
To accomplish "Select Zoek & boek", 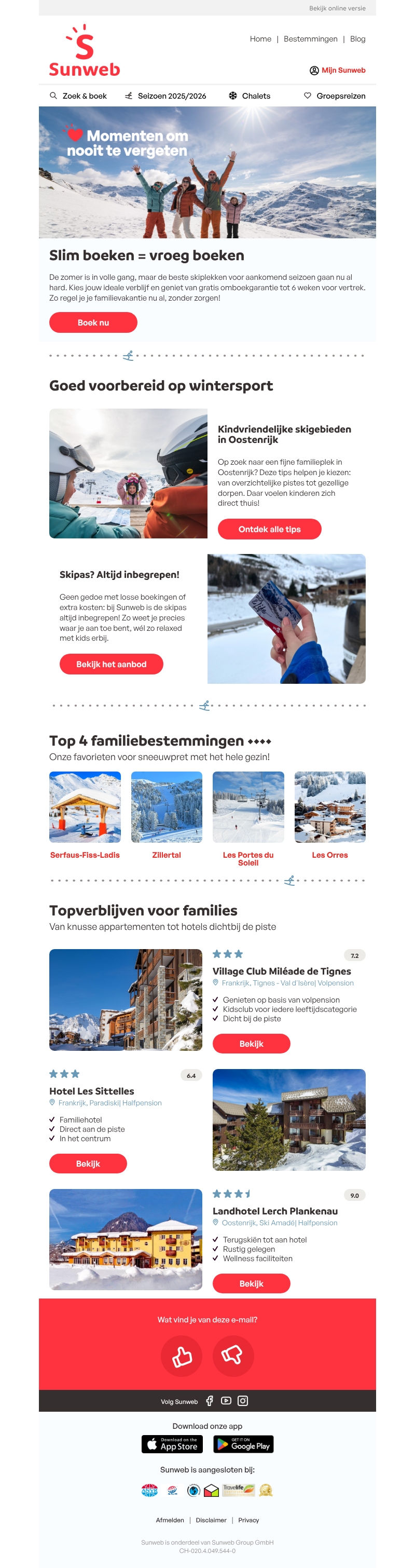I will [78, 96].
